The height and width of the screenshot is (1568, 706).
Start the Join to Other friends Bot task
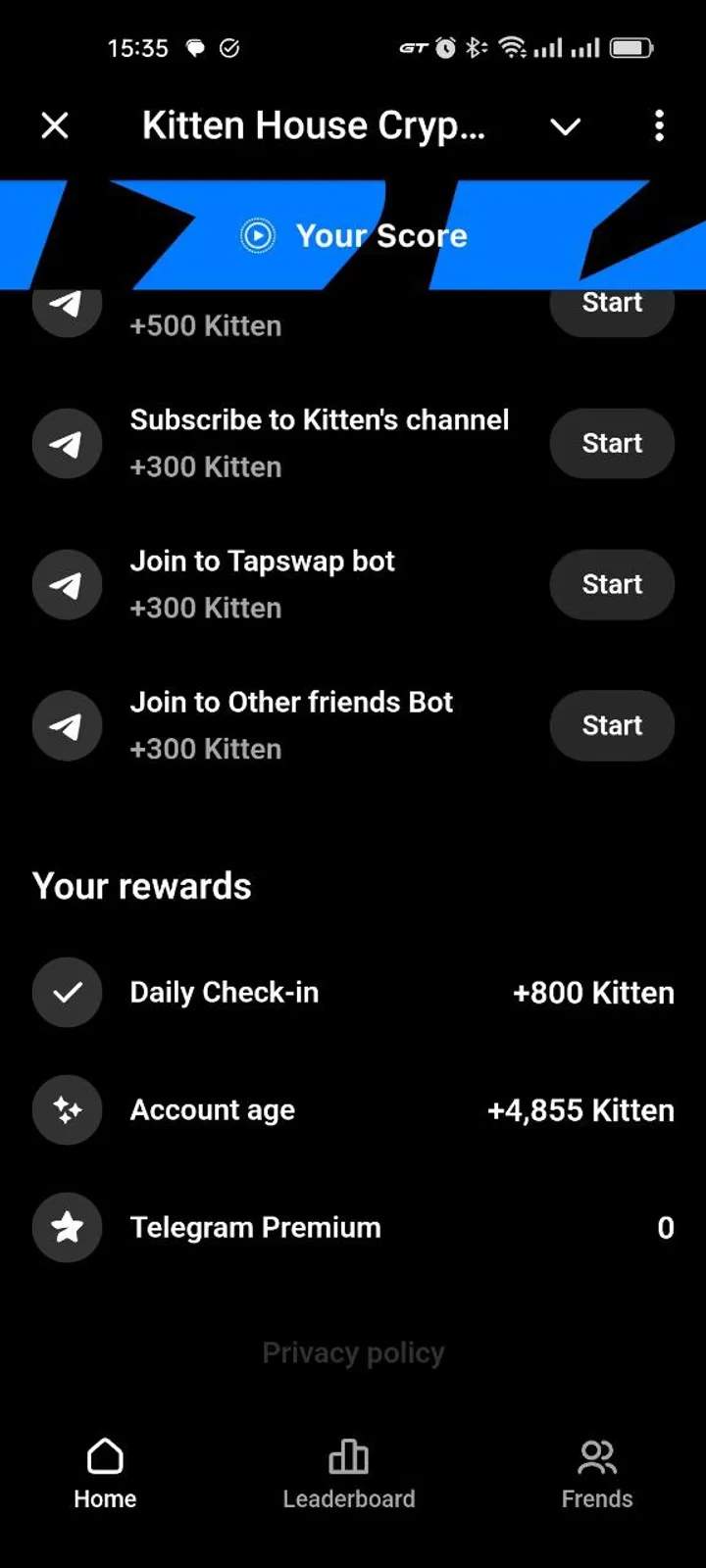click(611, 725)
